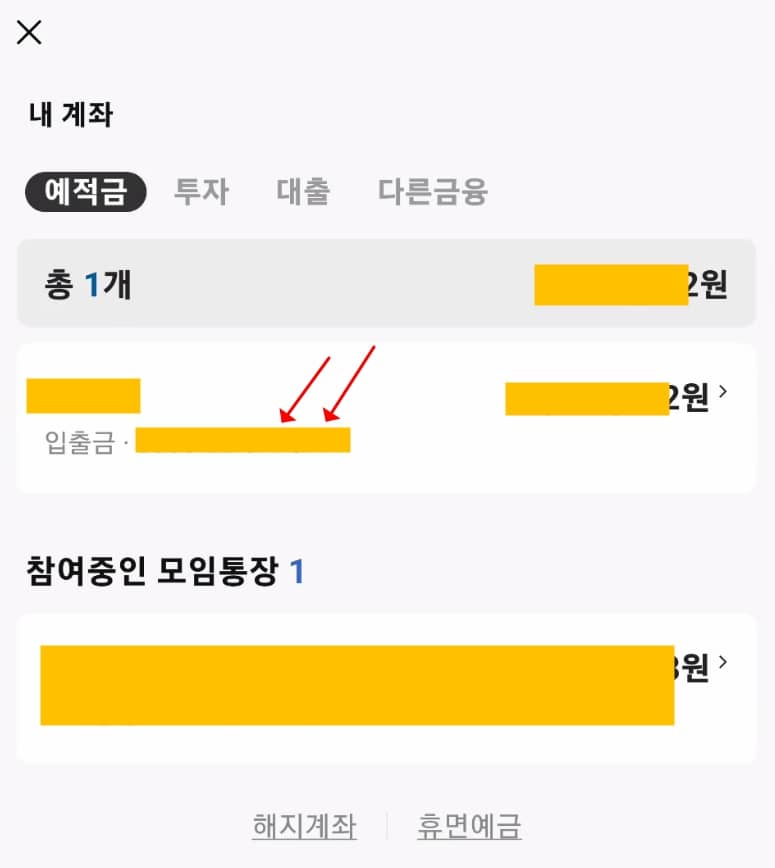The height and width of the screenshot is (868, 775).
Task: Select the 예적금 tab pill
Action: click(x=84, y=192)
